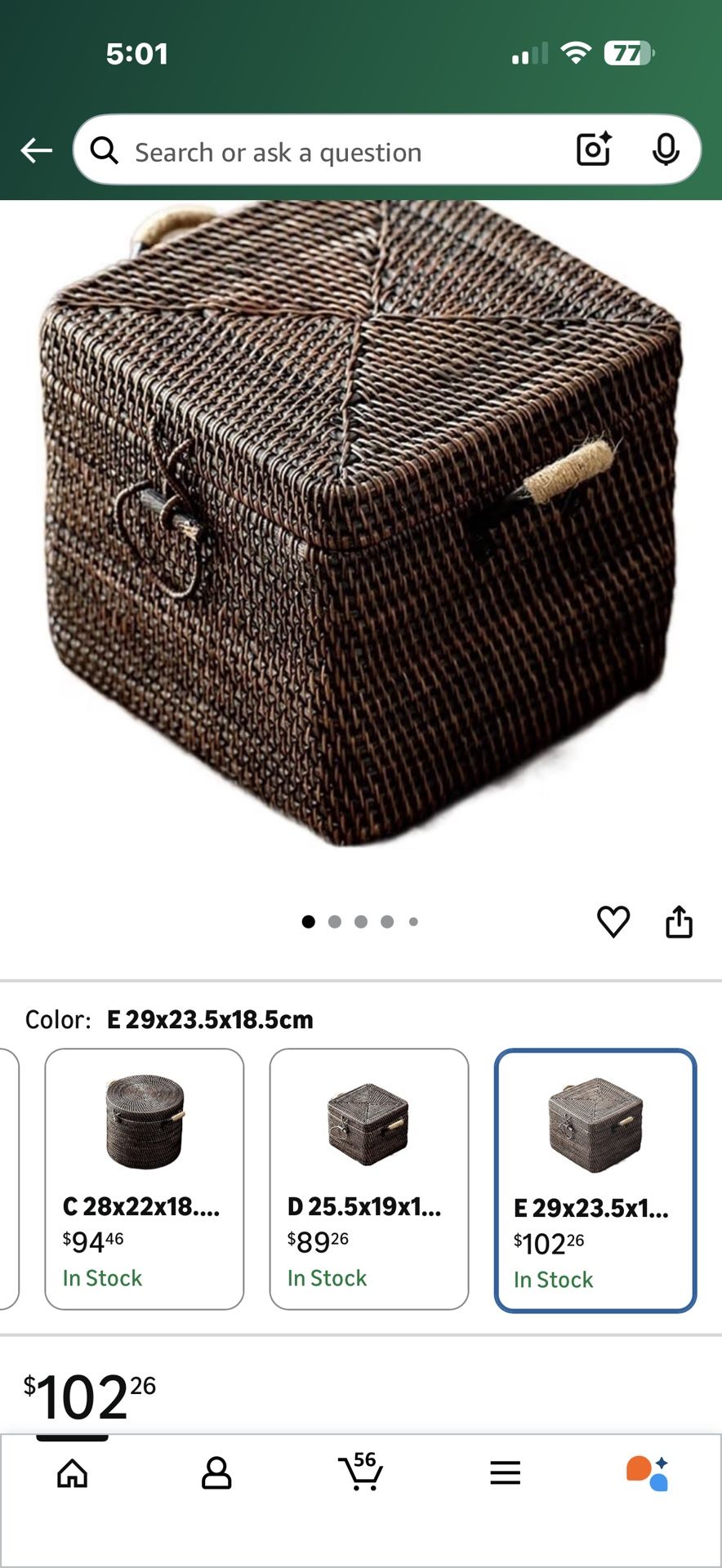Viewport: 722px width, 1568px height.
Task: Open the shopping cart with 56 items
Action: tap(362, 1474)
